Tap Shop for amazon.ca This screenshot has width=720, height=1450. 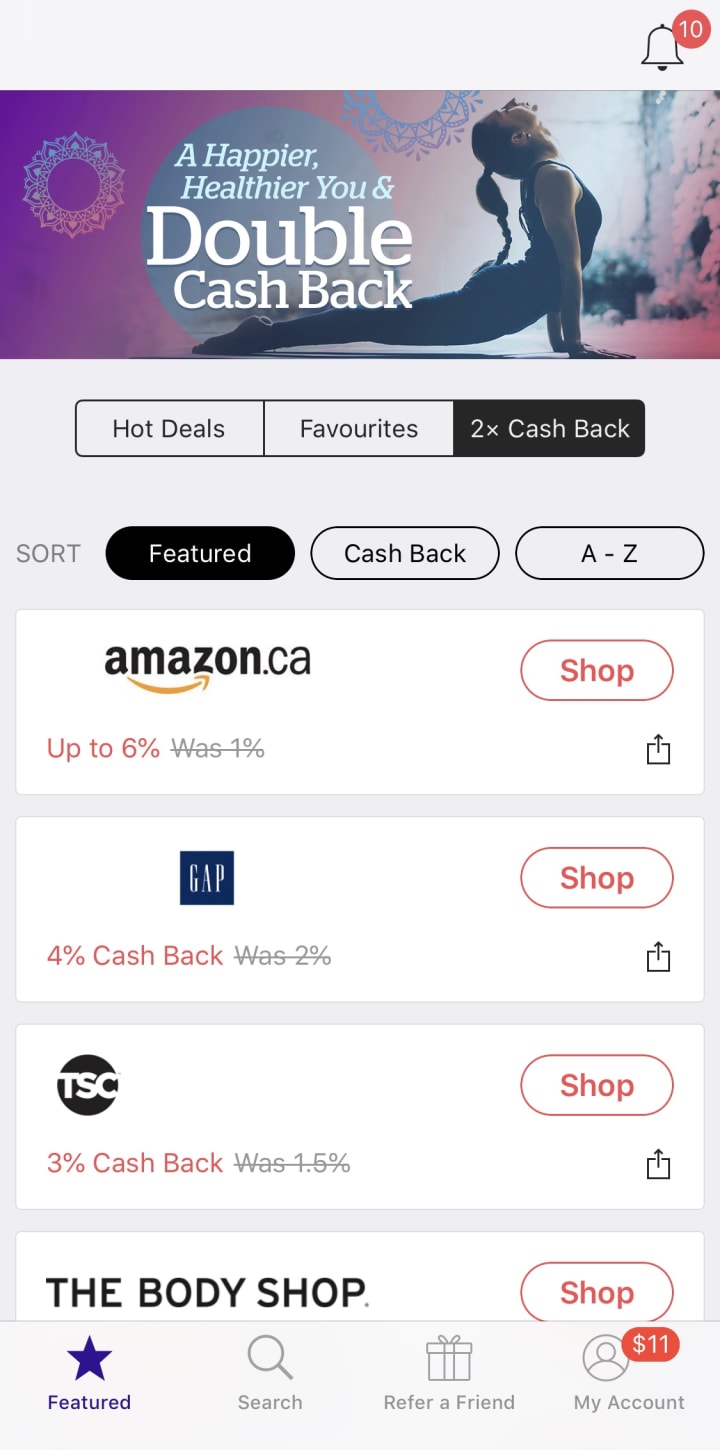[596, 670]
